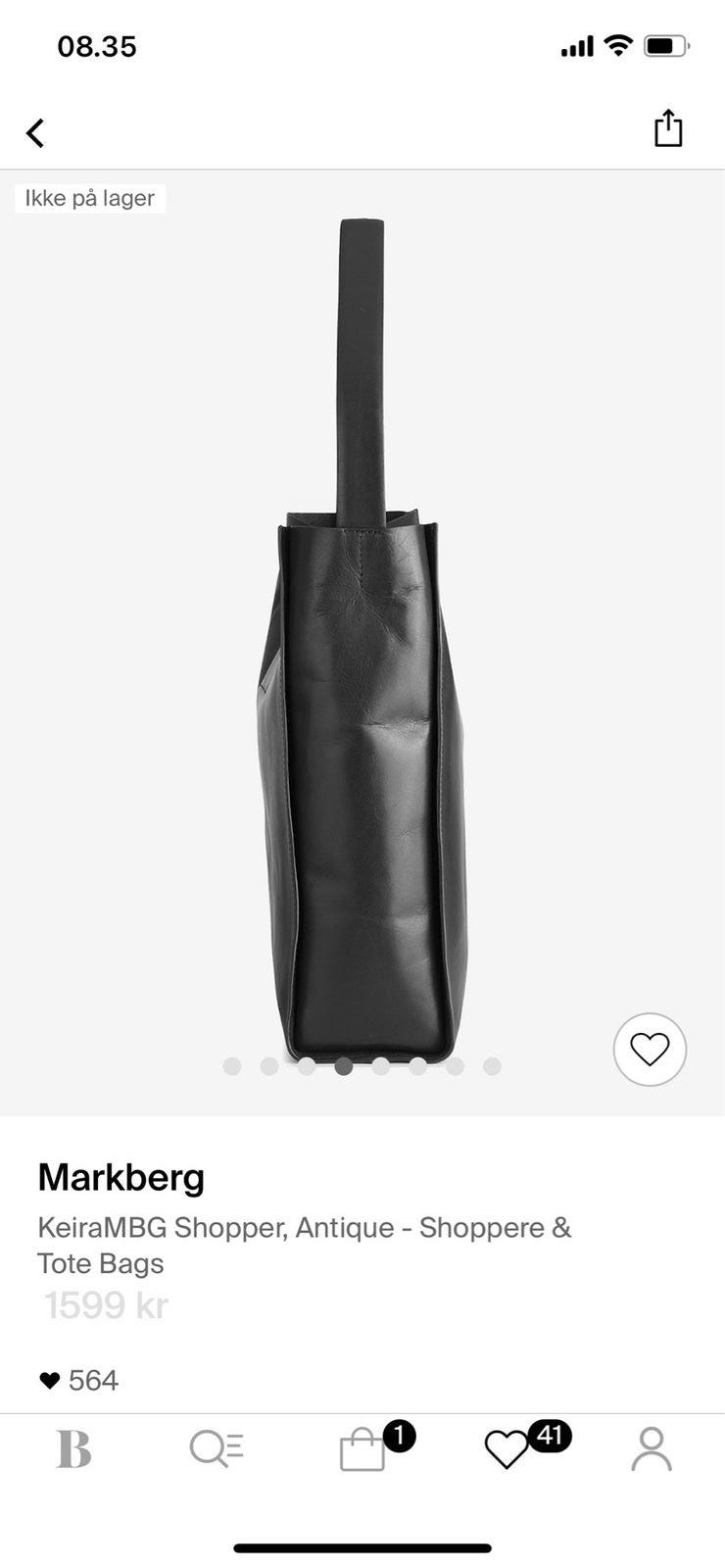Jump to the first image indicator dot
This screenshot has width=725, height=1568.
coord(232,1066)
